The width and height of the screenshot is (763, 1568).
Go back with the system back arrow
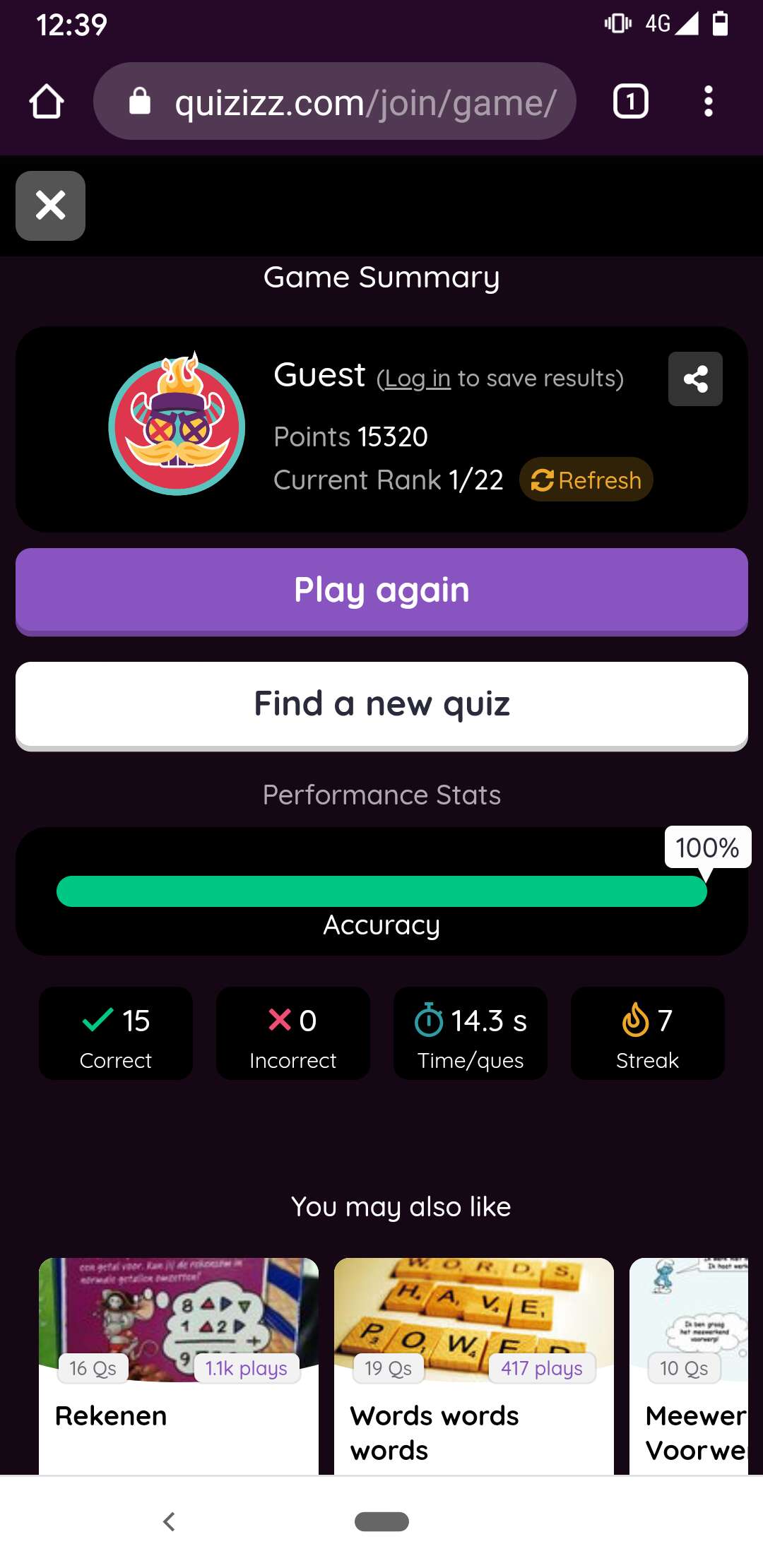pyautogui.click(x=169, y=1521)
